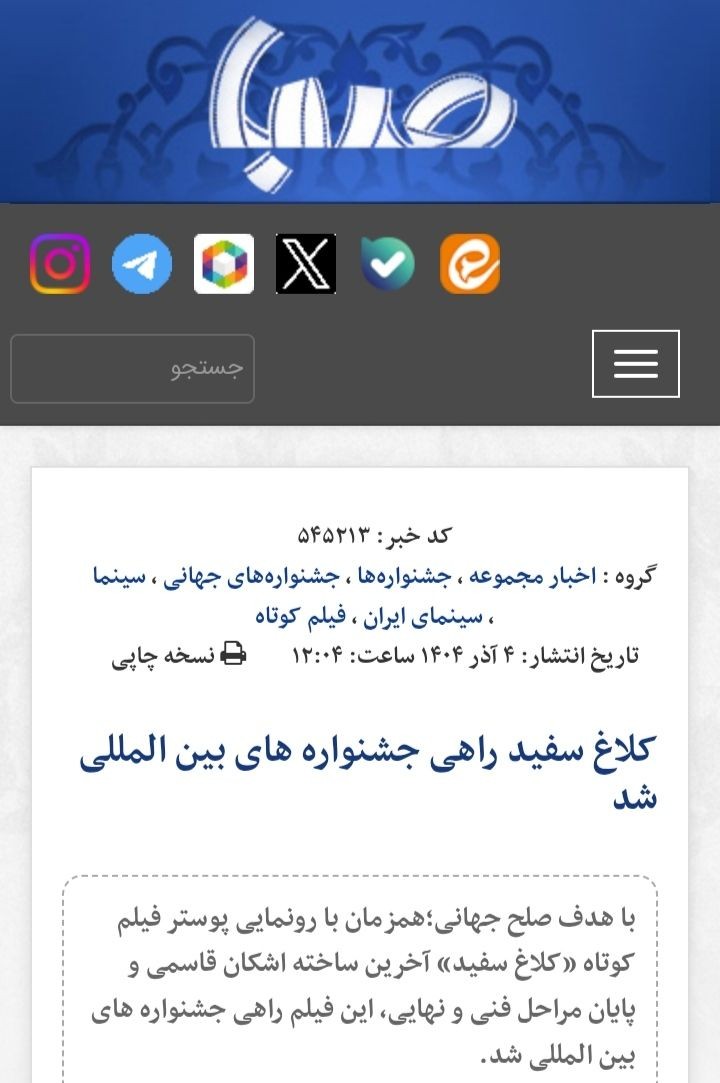Open the Instagram page link

pos(60,264)
